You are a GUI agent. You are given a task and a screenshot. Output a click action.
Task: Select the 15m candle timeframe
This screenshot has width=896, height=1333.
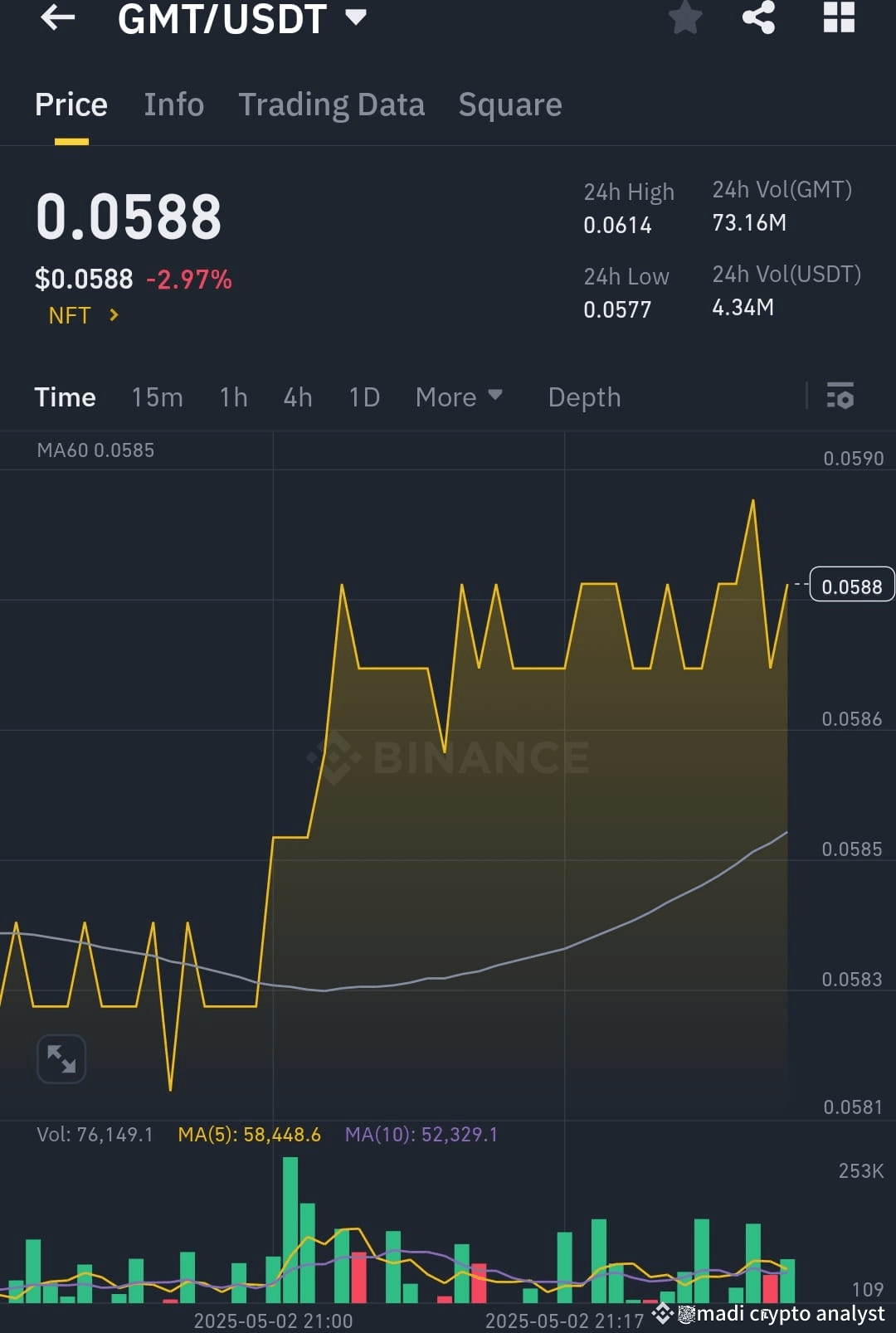157,397
